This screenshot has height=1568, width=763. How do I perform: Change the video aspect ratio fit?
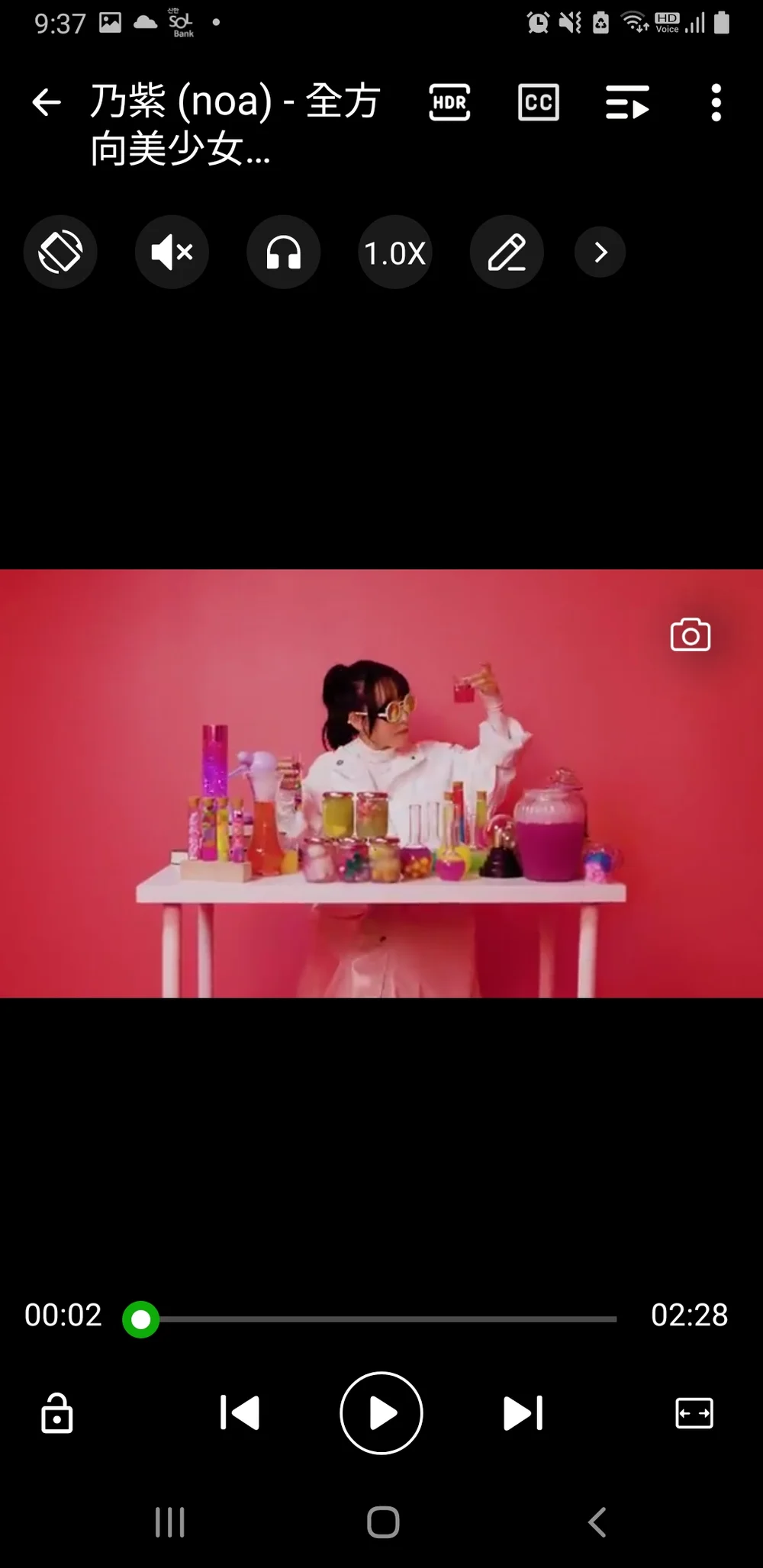click(x=694, y=1413)
